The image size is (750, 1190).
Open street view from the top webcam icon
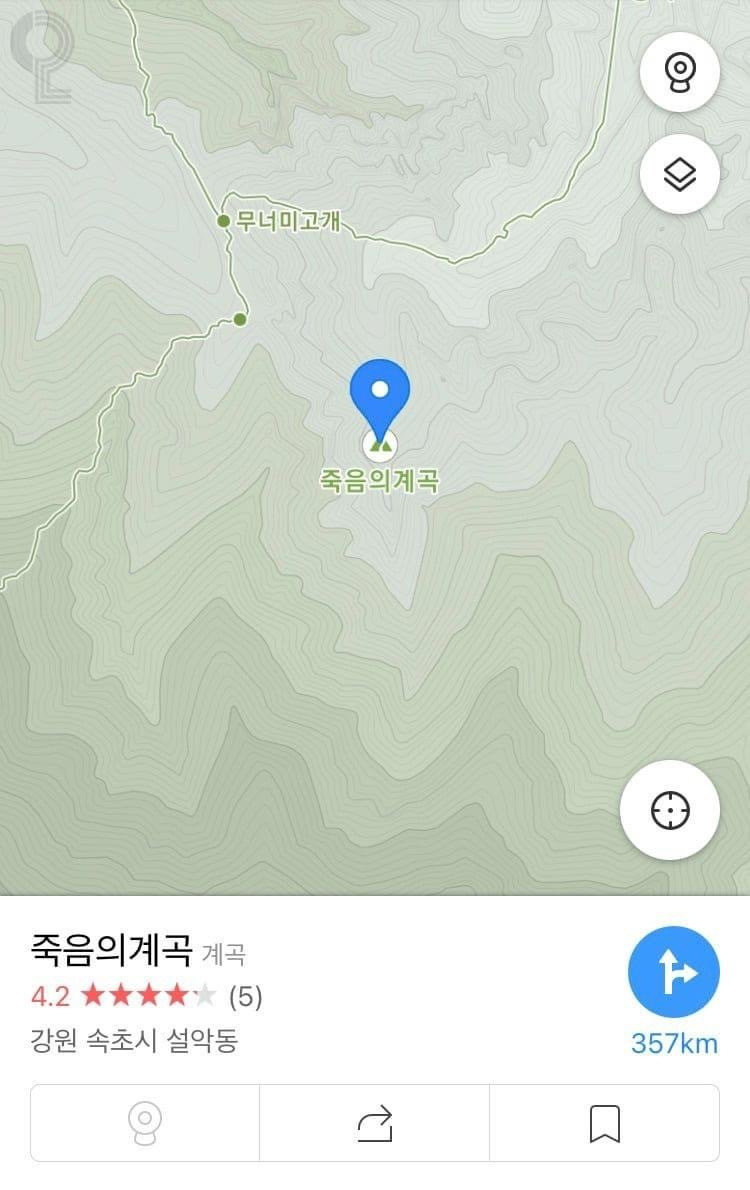679,72
